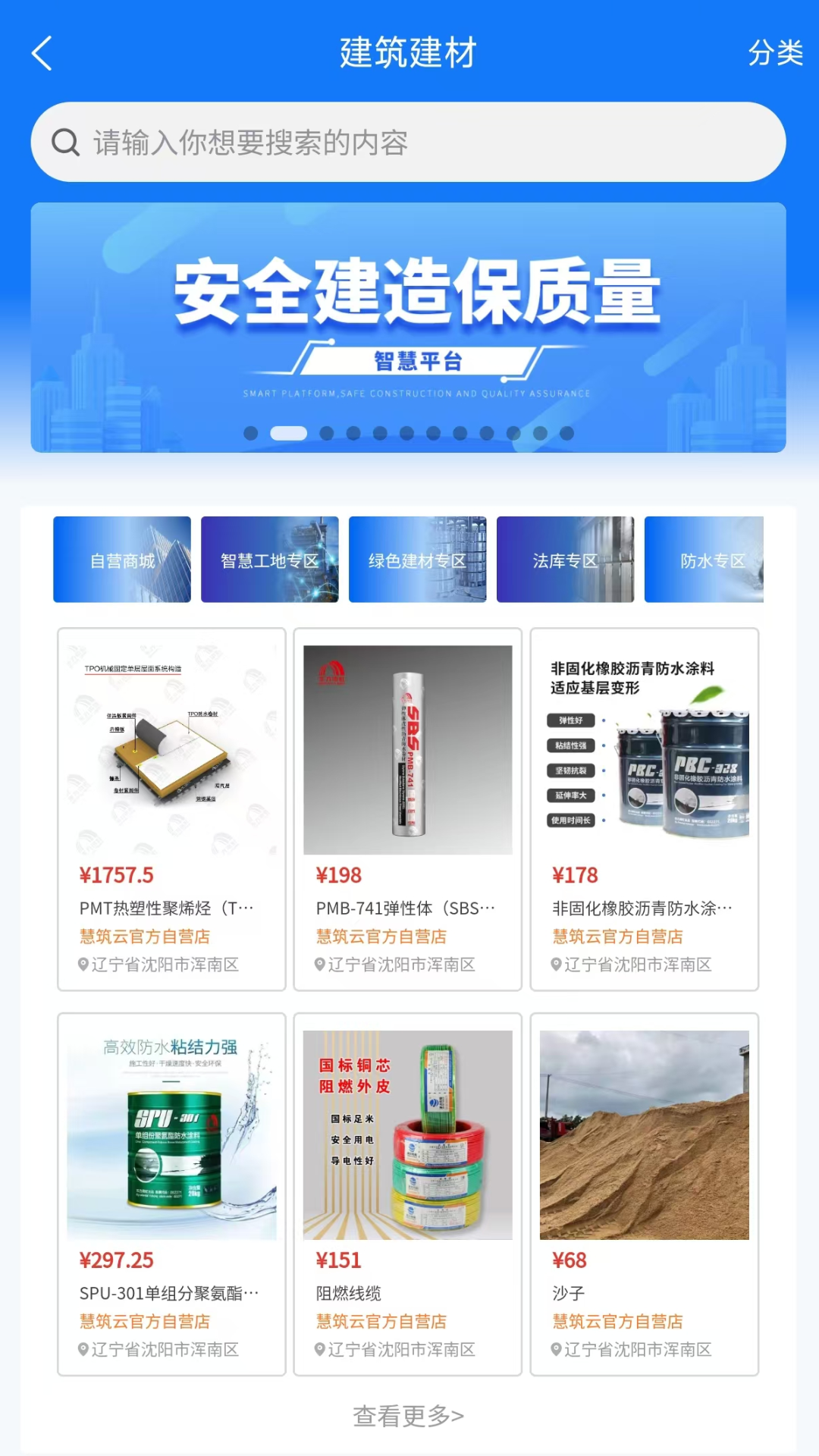Open the 安全建造保质量 banner
819x1456 pixels.
[408, 327]
